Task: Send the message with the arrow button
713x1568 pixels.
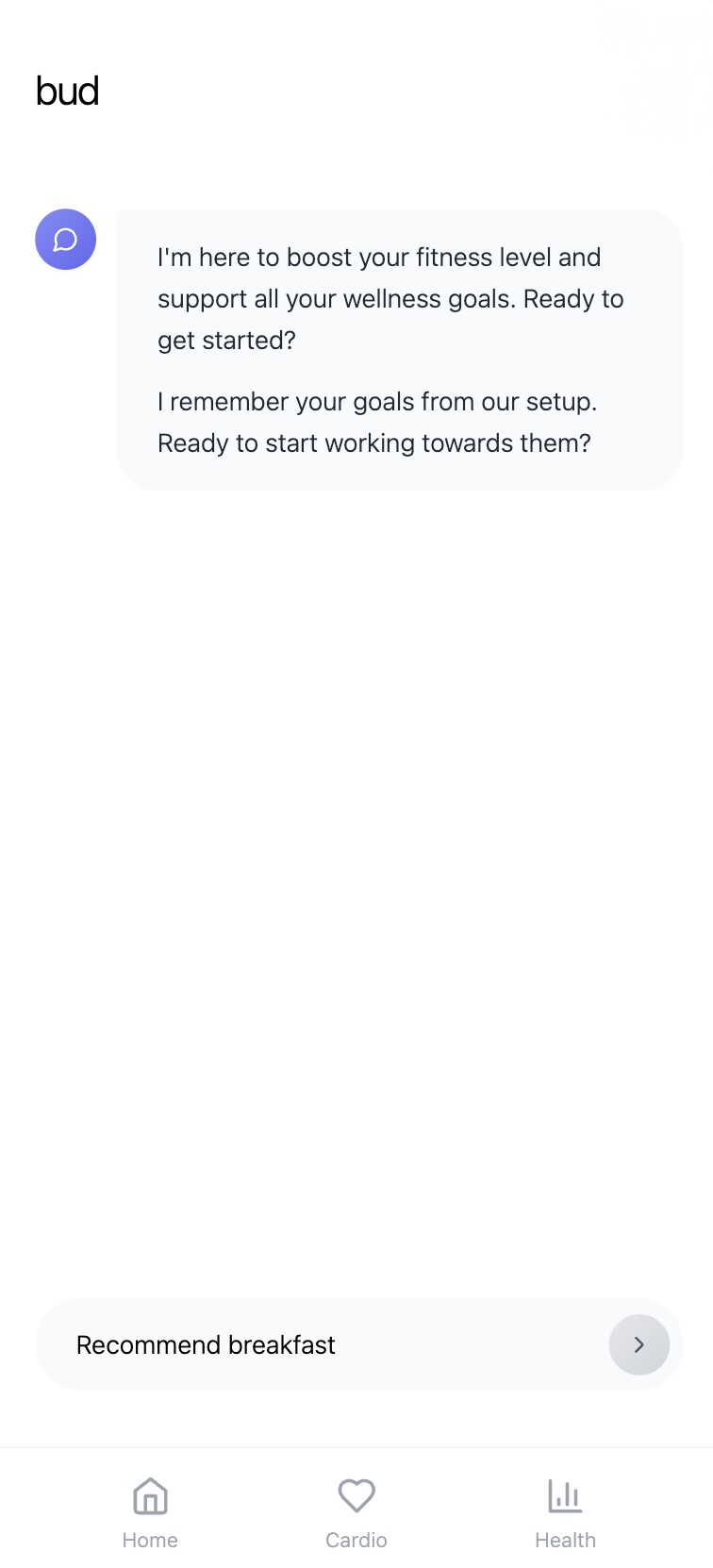Action: pyautogui.click(x=638, y=1344)
